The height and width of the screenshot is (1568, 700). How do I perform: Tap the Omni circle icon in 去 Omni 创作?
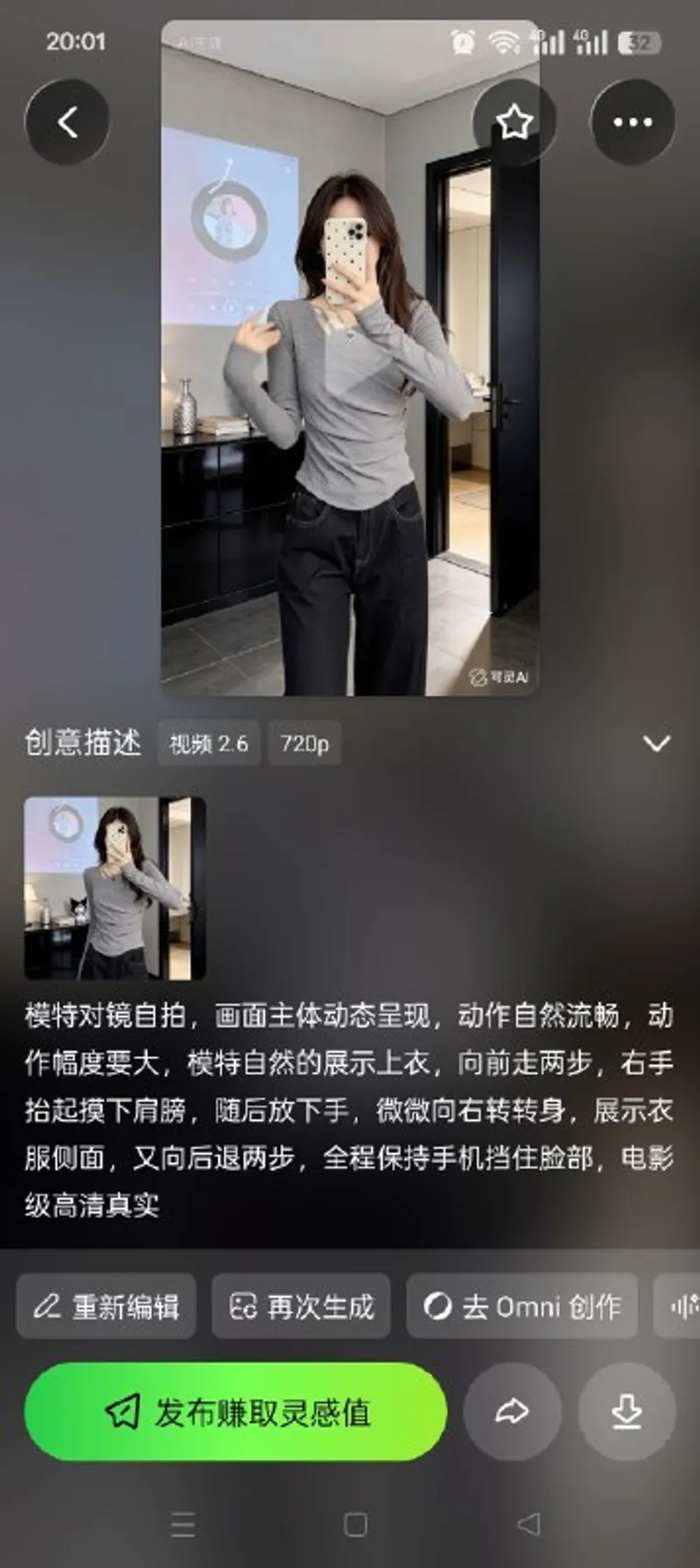point(437,1307)
